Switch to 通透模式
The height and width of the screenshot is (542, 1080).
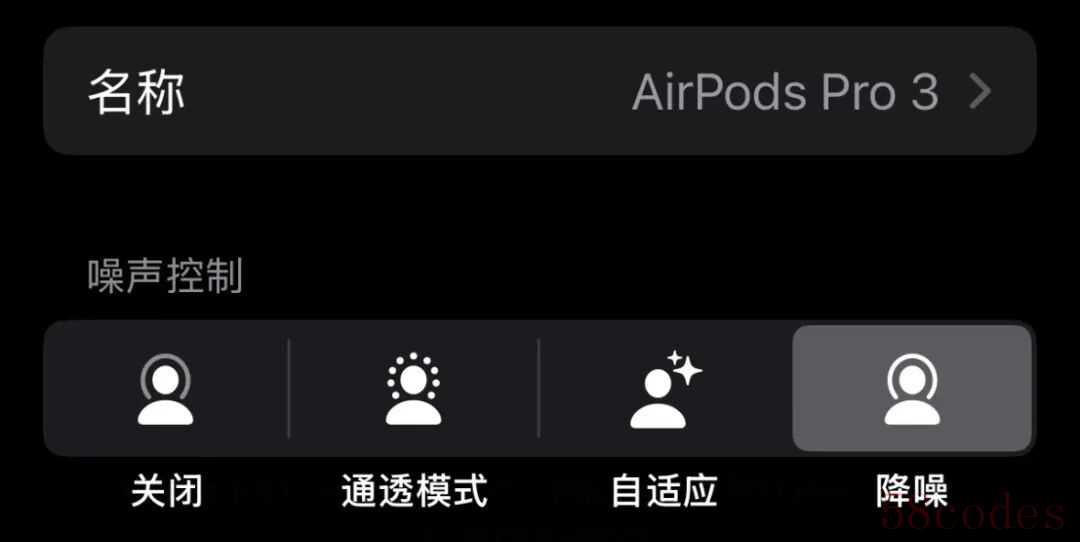coord(414,389)
